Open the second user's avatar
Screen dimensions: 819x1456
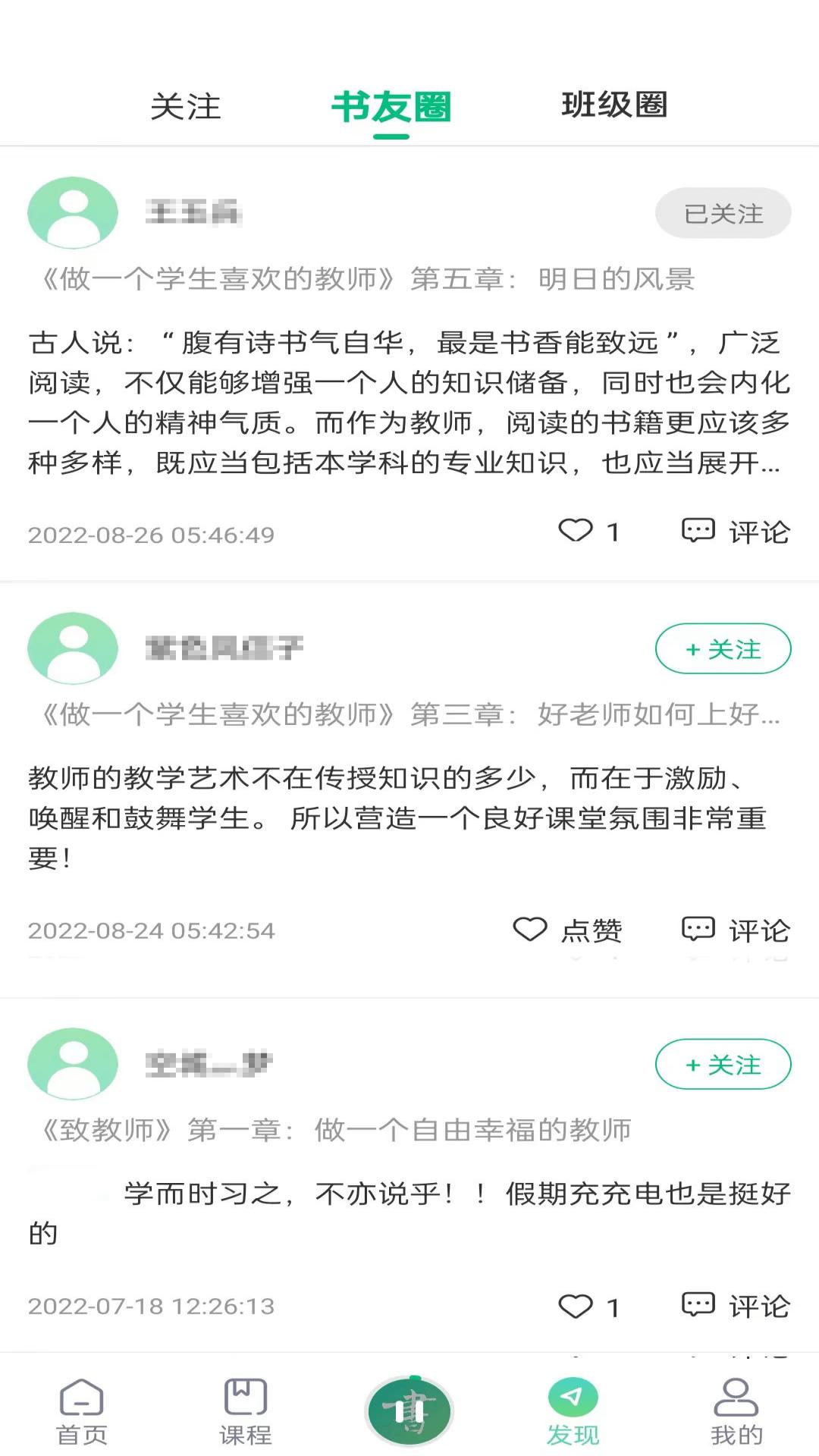(x=73, y=649)
